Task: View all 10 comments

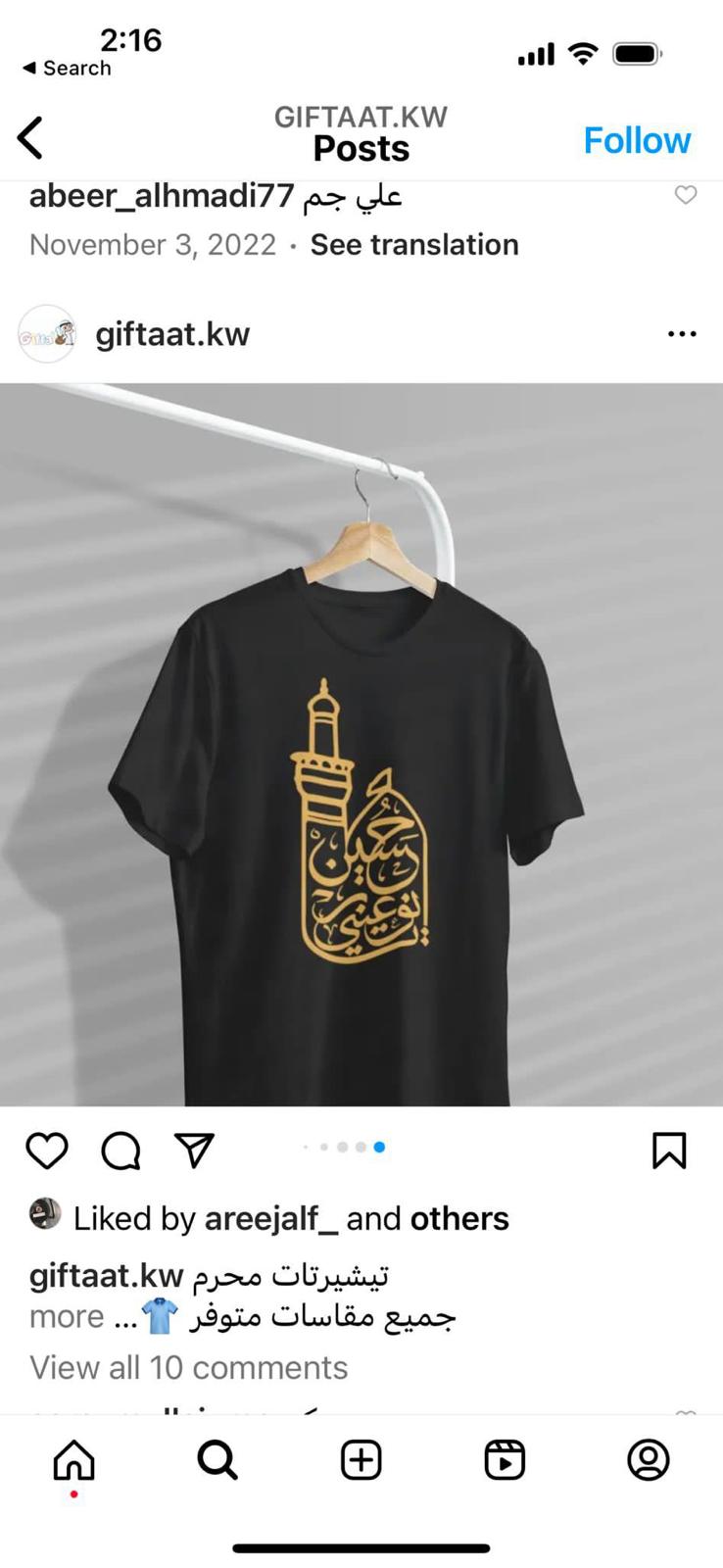Action: (189, 1367)
